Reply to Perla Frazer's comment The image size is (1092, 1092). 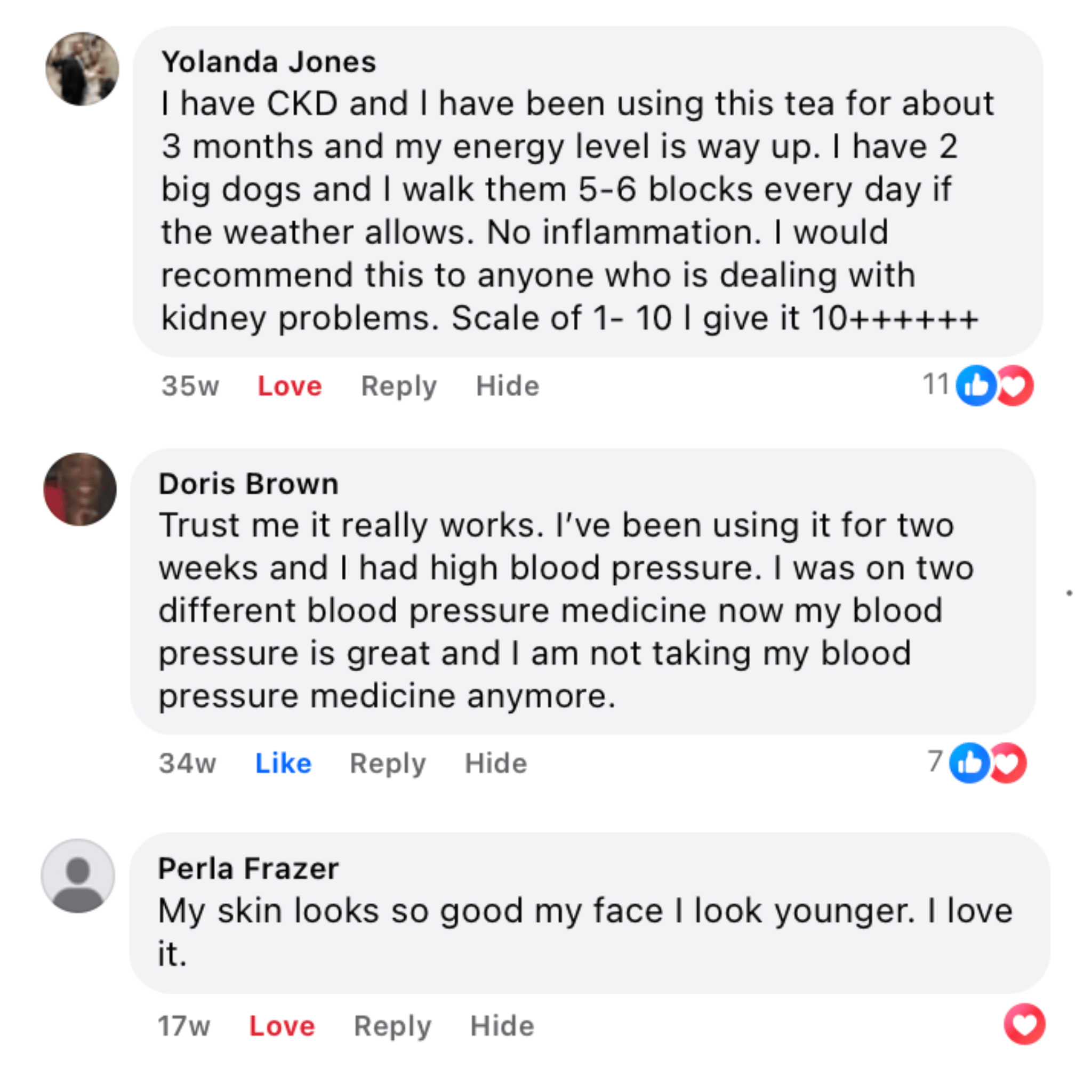pos(392,1026)
